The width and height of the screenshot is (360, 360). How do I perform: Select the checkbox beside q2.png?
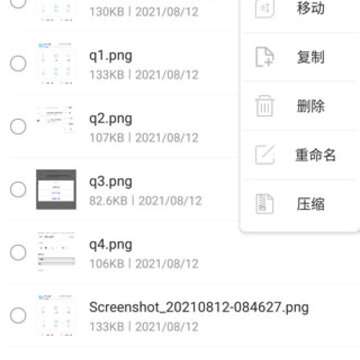click(18, 127)
